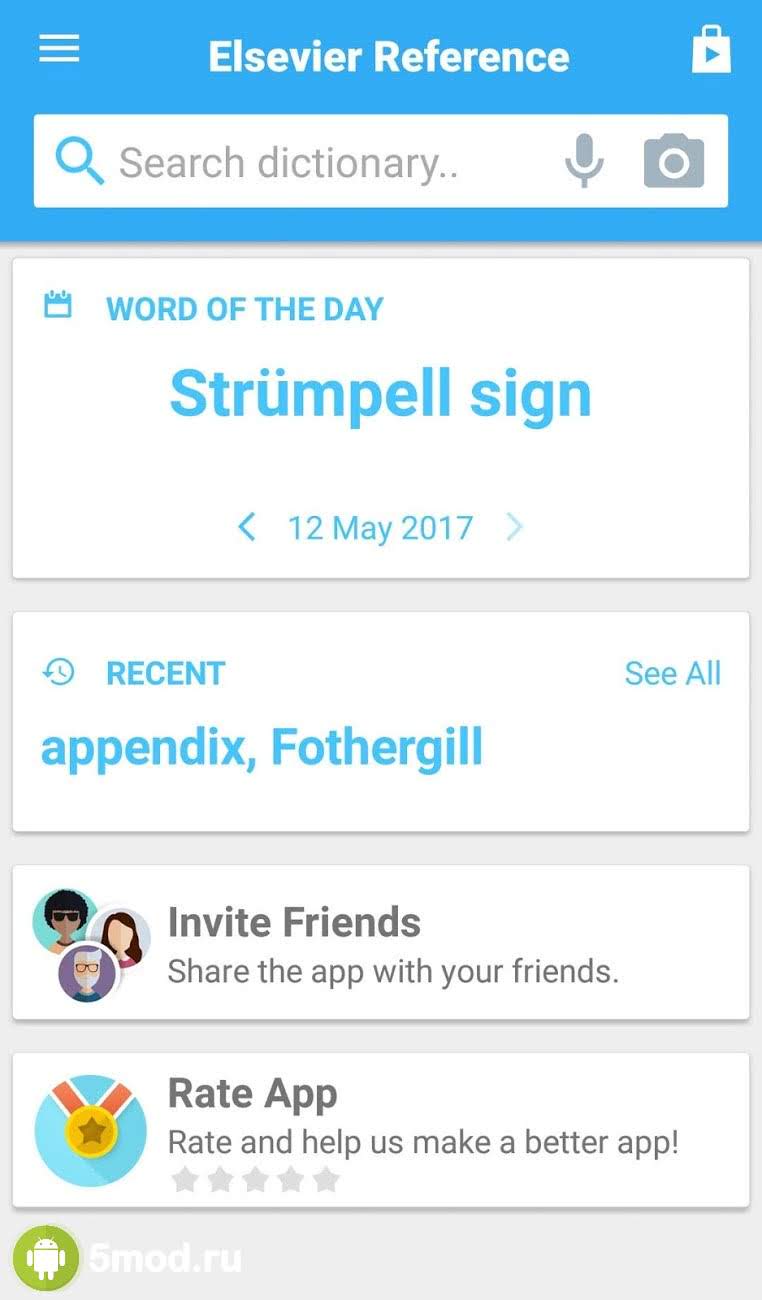The height and width of the screenshot is (1300, 762).
Task: Open the store bag icon
Action: coord(711,49)
